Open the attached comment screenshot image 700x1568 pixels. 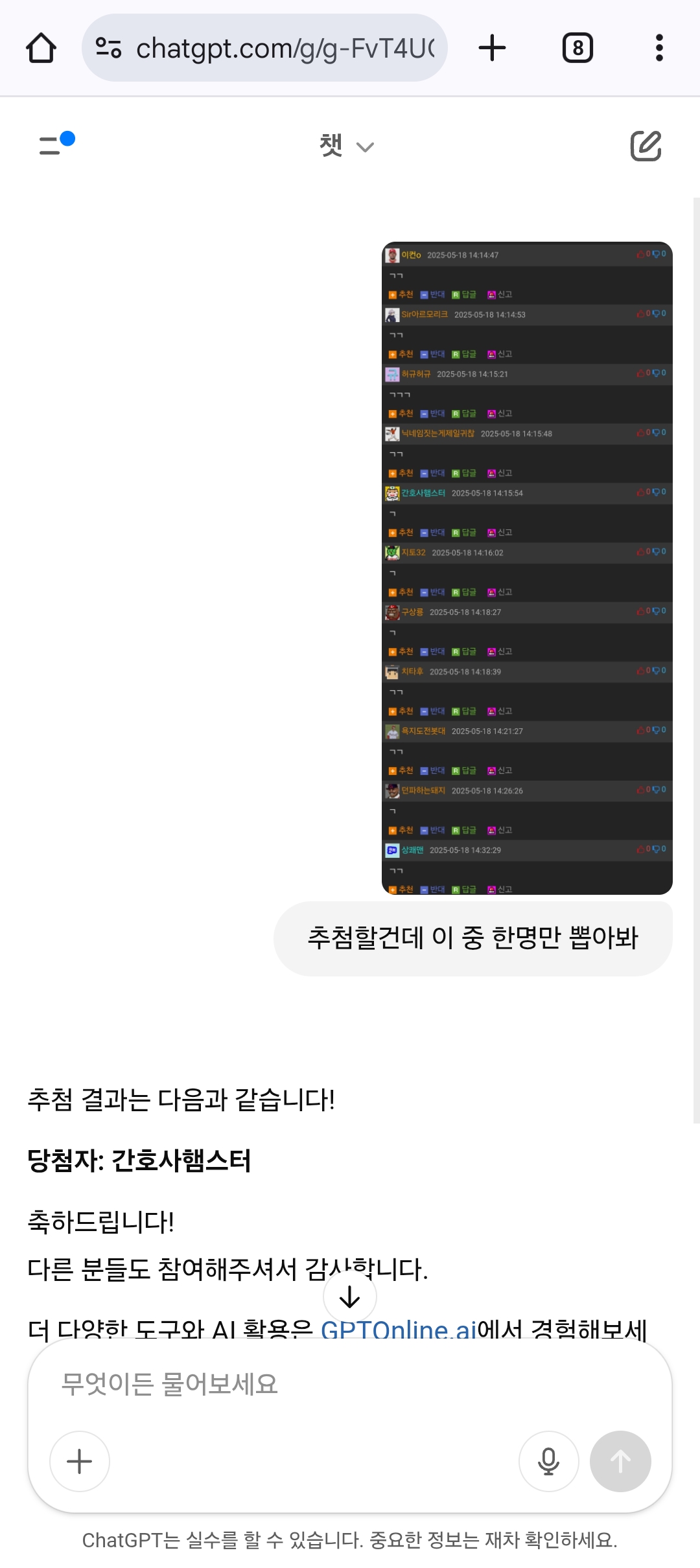[527, 568]
